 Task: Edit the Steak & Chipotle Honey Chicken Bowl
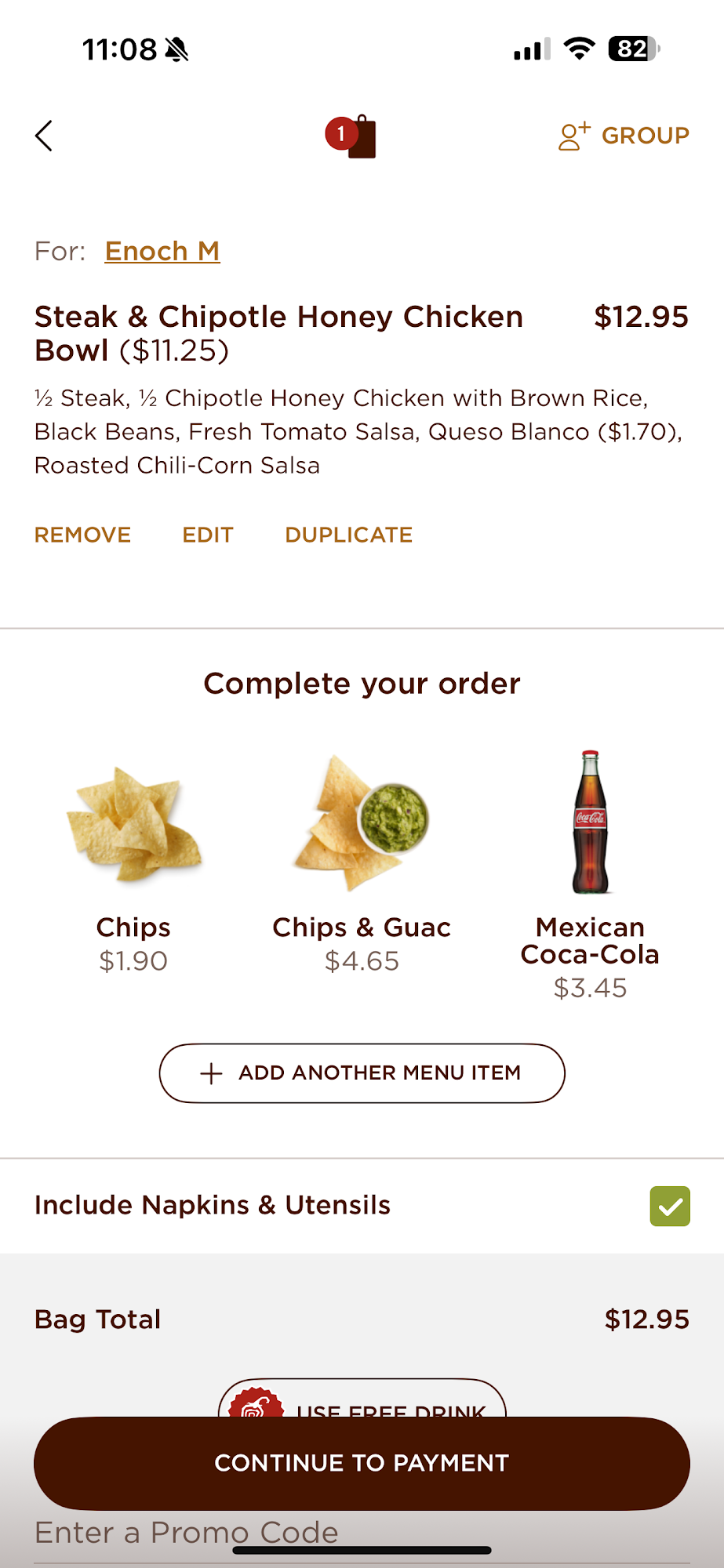(x=208, y=535)
